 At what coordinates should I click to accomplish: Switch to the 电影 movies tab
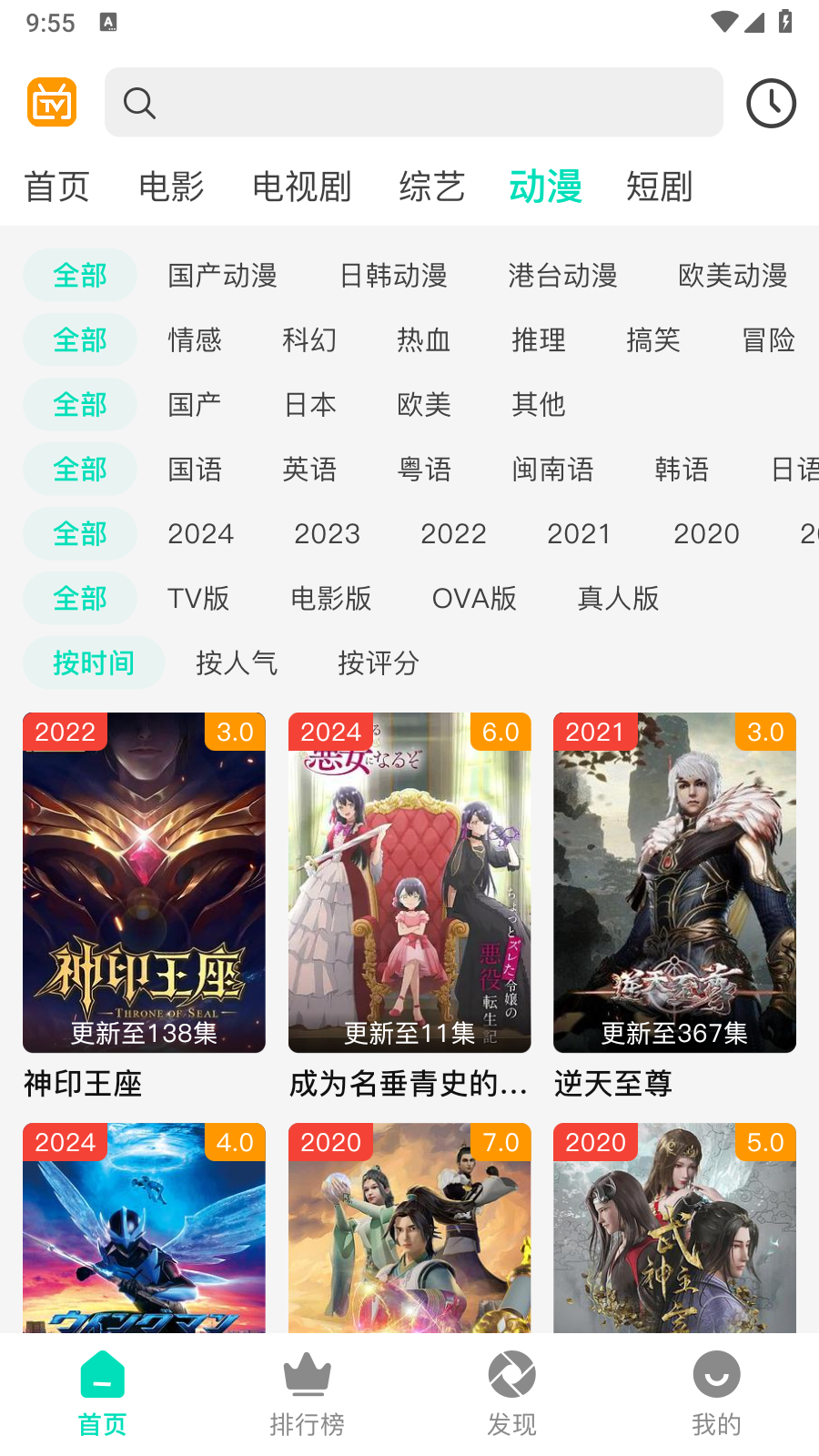[170, 187]
